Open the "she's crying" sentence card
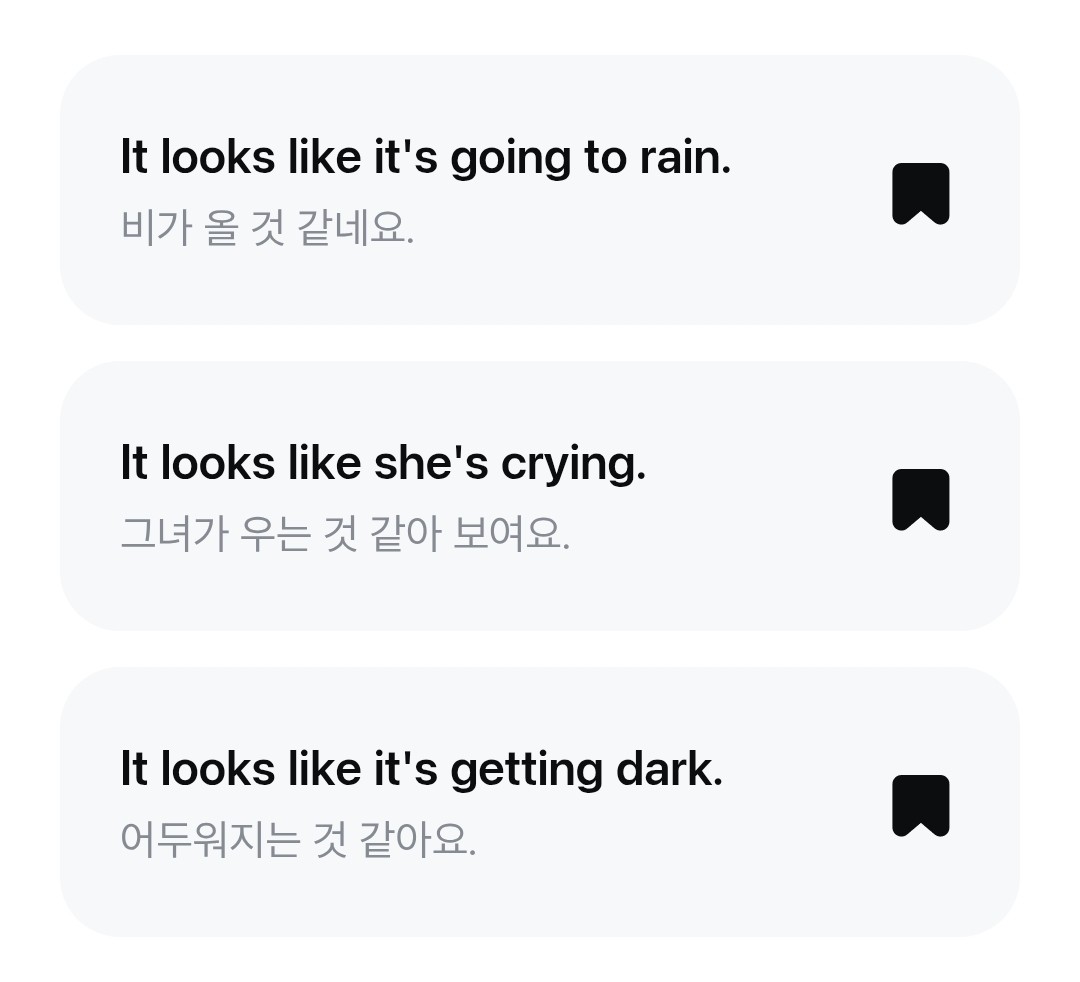 tap(450, 496)
